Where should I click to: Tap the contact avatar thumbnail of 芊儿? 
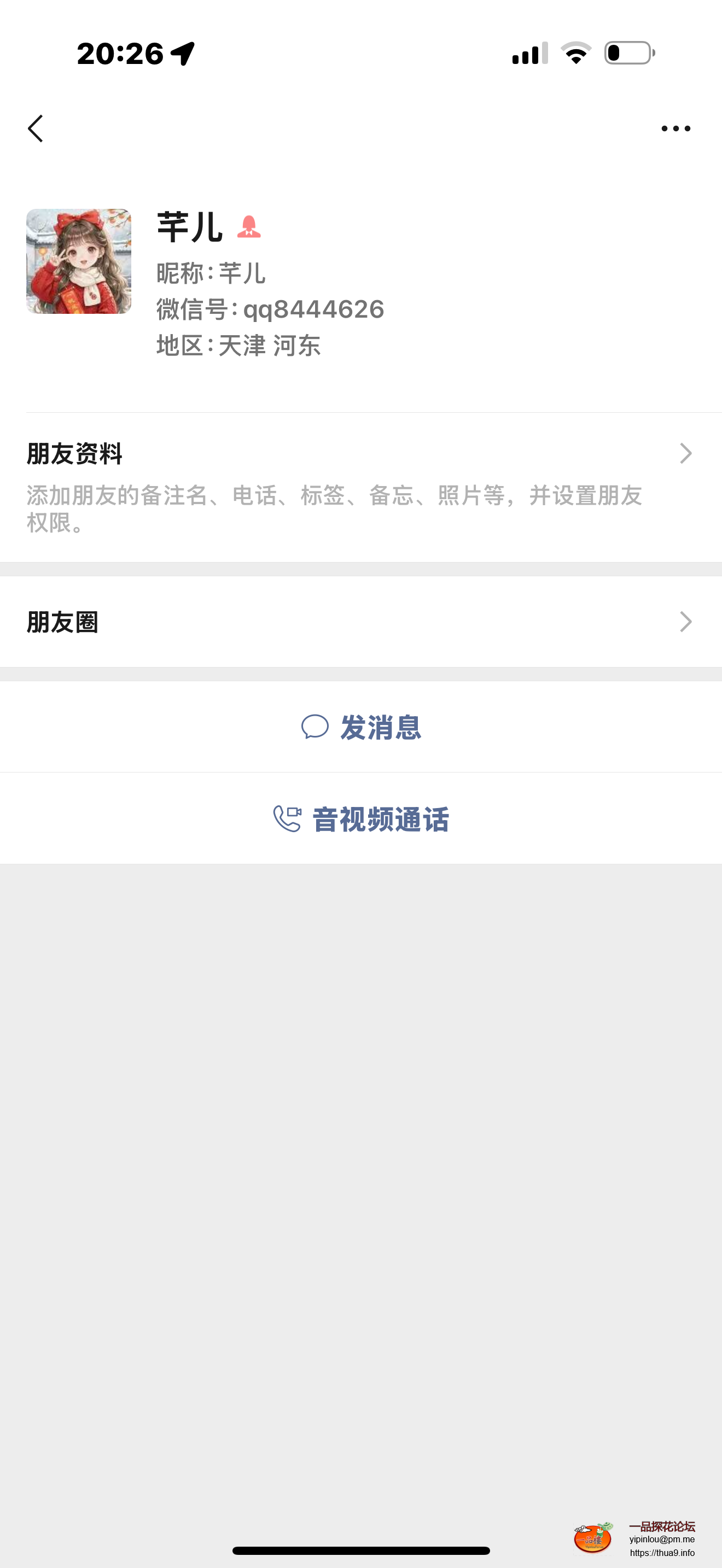click(79, 262)
